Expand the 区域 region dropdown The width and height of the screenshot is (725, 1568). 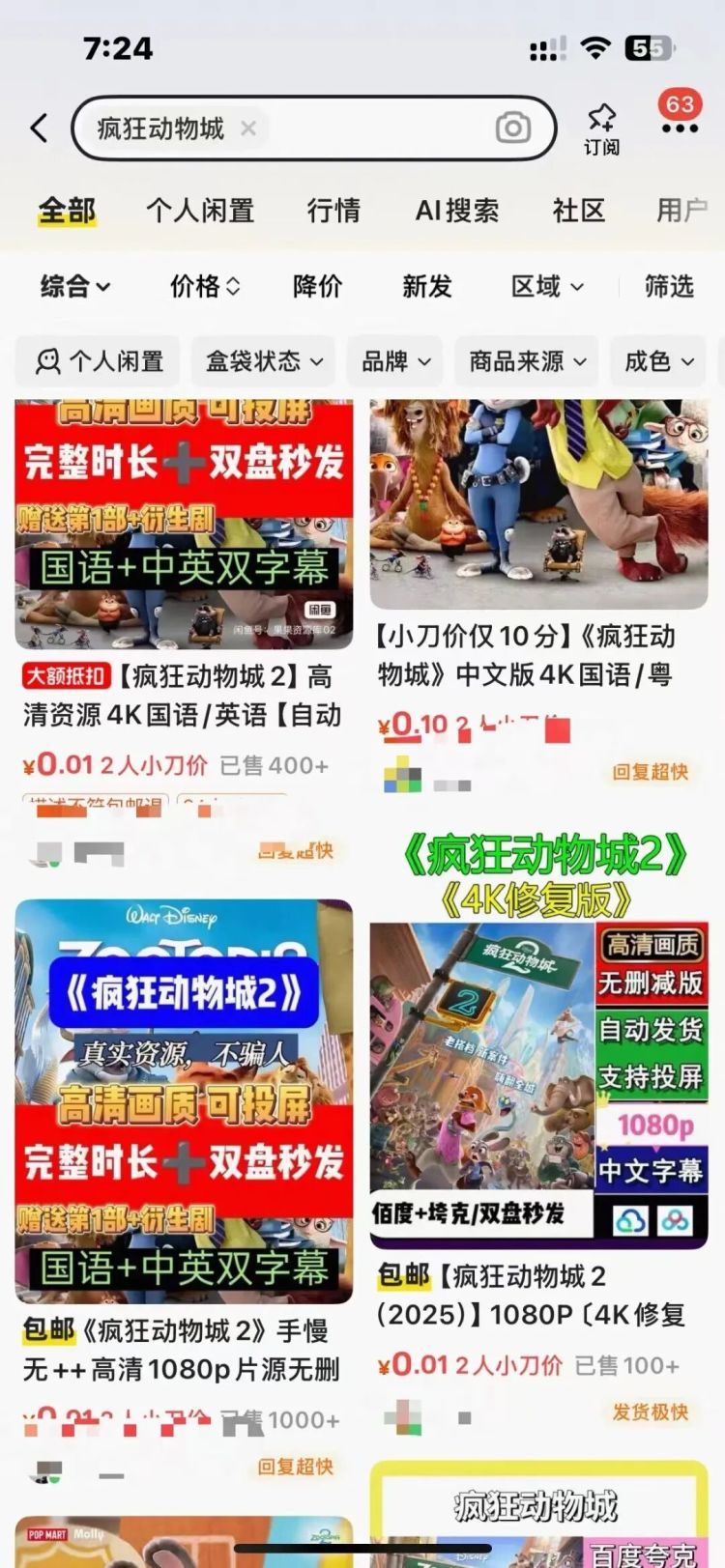[x=546, y=287]
